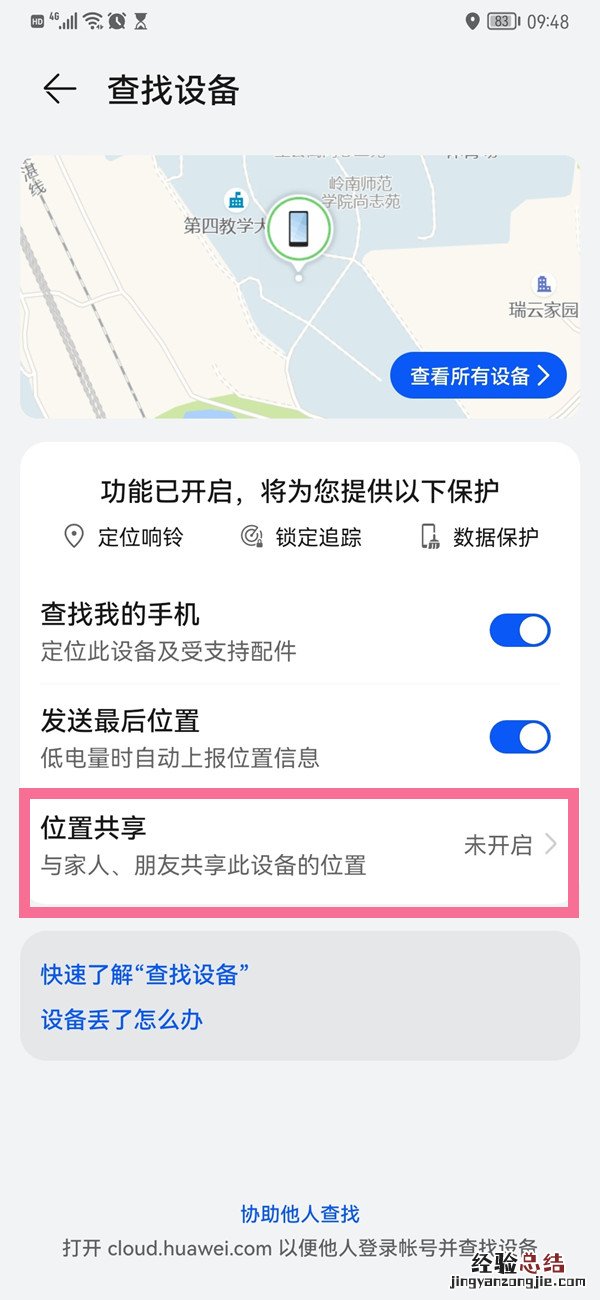Disable 发送最后位置 switch
Image resolution: width=600 pixels, height=1300 pixels.
coord(519,737)
